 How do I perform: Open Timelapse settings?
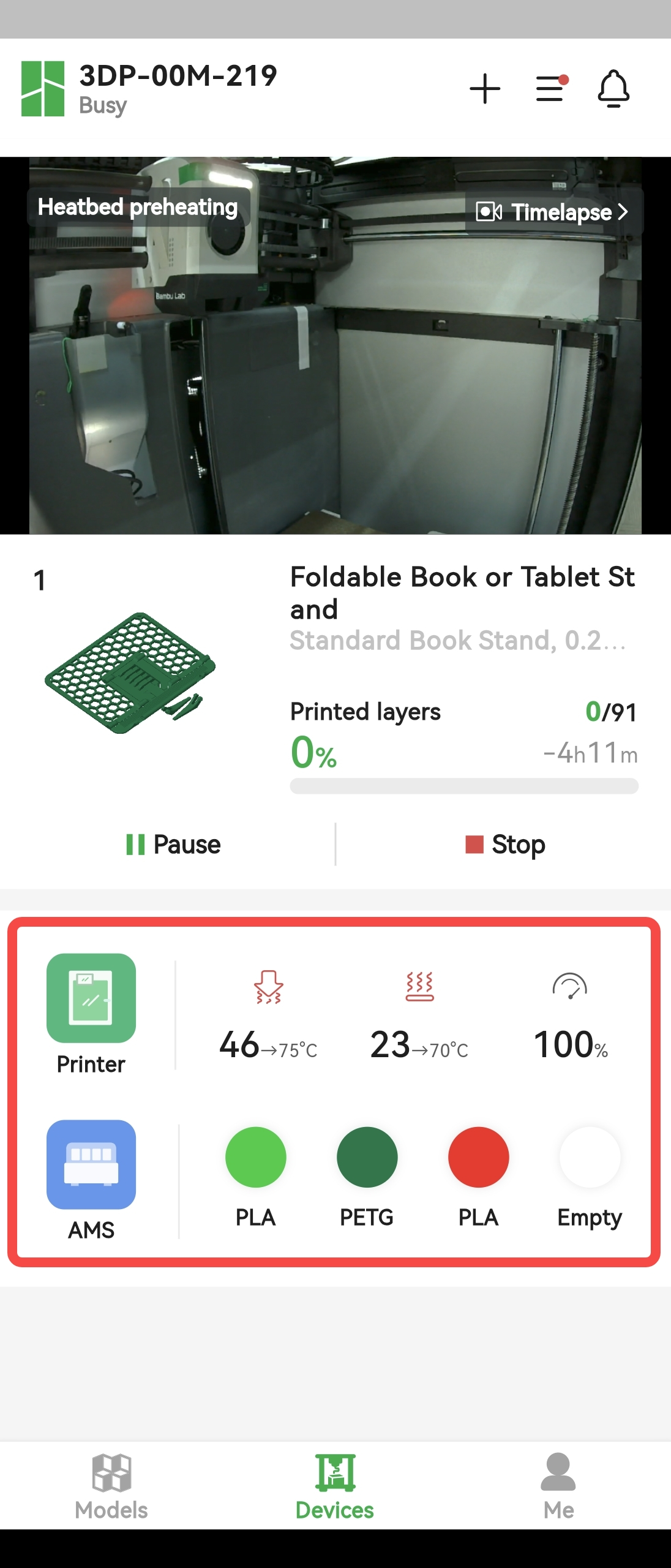553,212
